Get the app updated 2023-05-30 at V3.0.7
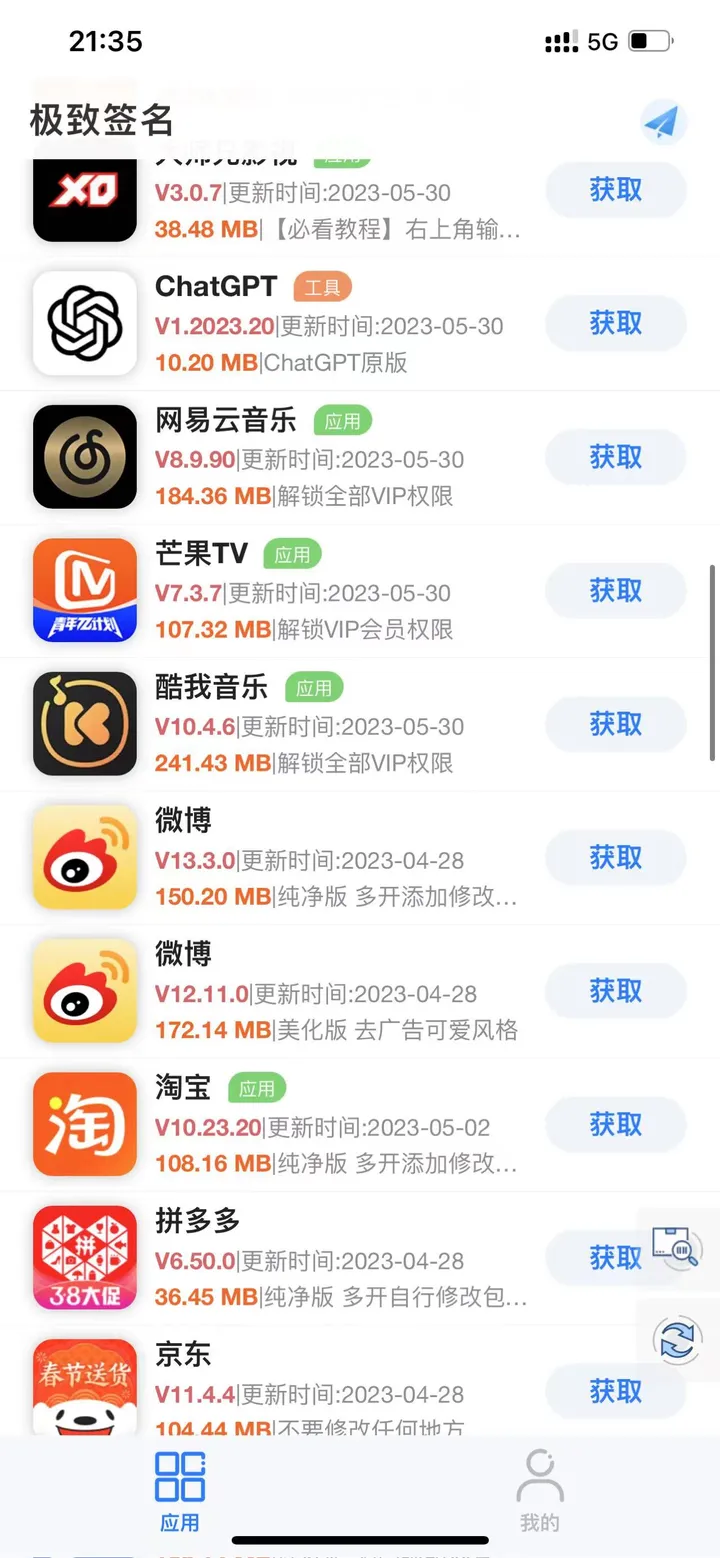This screenshot has width=720, height=1558. 615,190
